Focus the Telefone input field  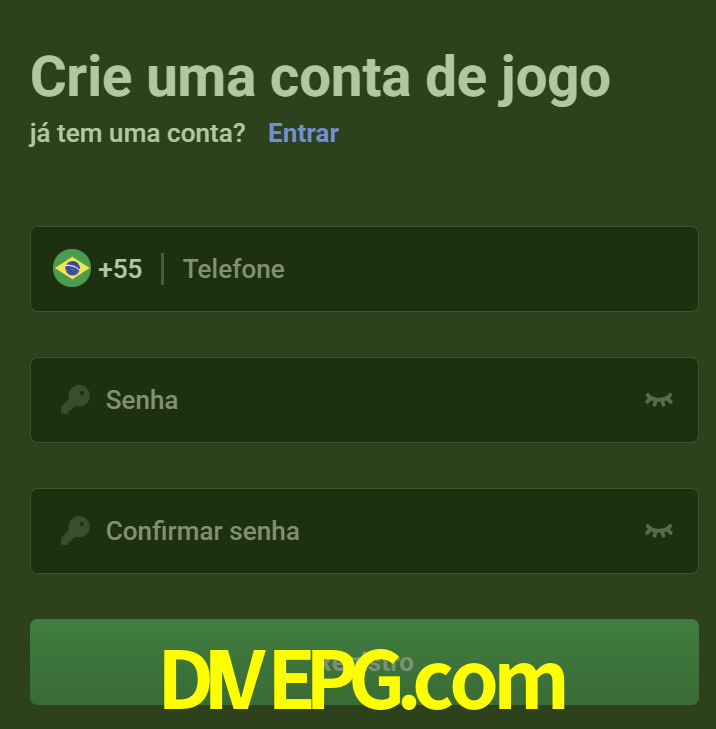pyautogui.click(x=430, y=269)
